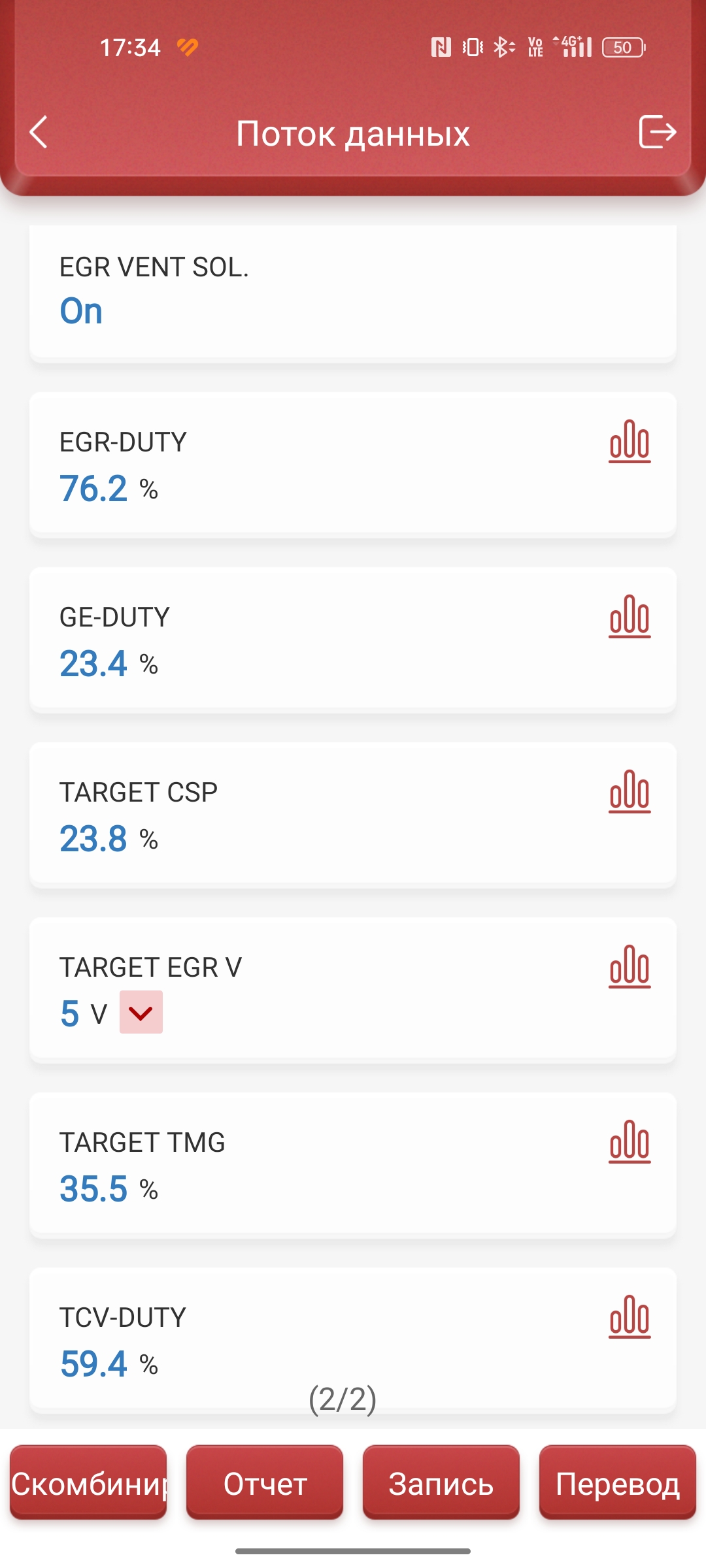
Task: Tap the Скомбинир button
Action: (x=88, y=1483)
